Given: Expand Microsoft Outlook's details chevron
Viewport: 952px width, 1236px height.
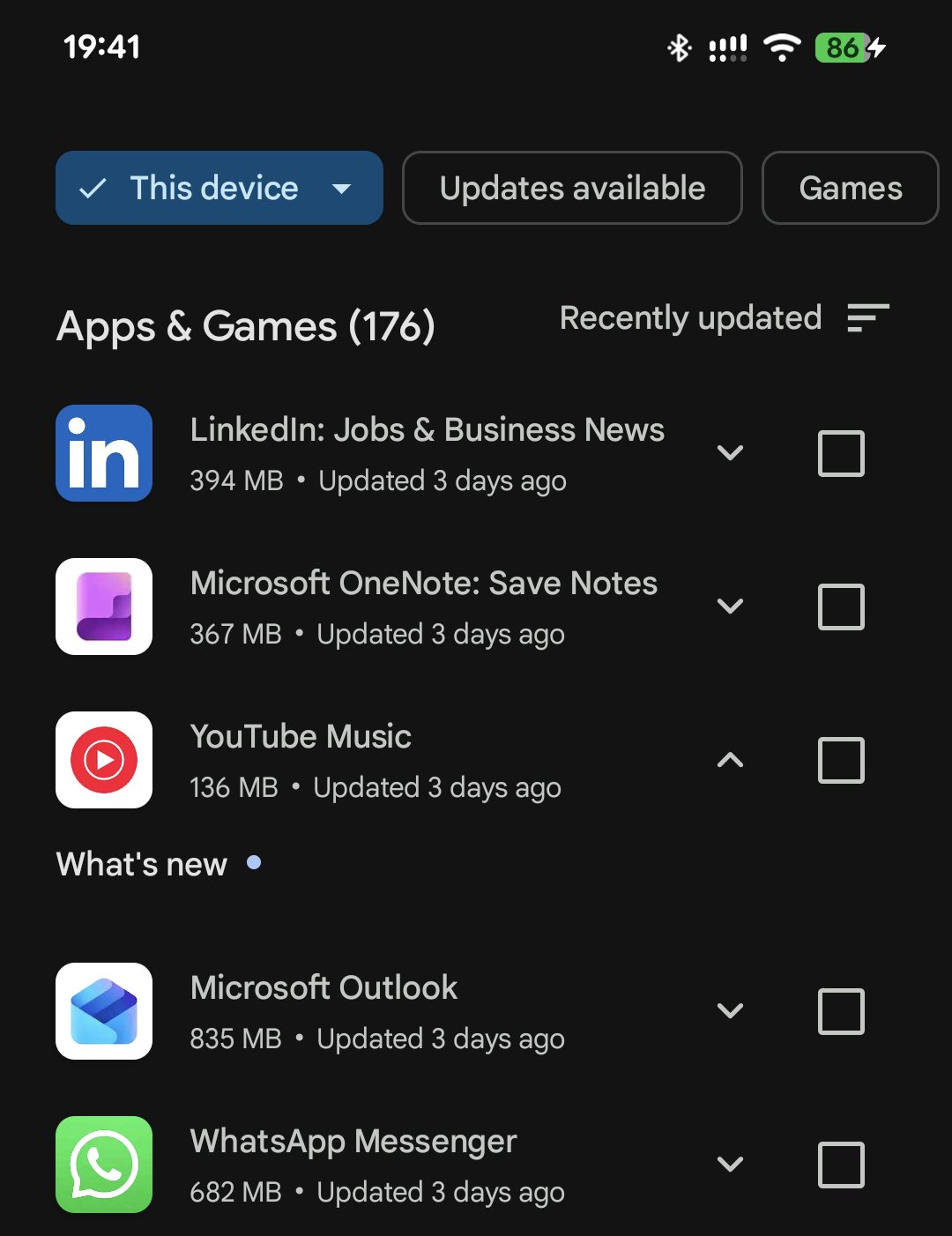Looking at the screenshot, I should tap(730, 1011).
